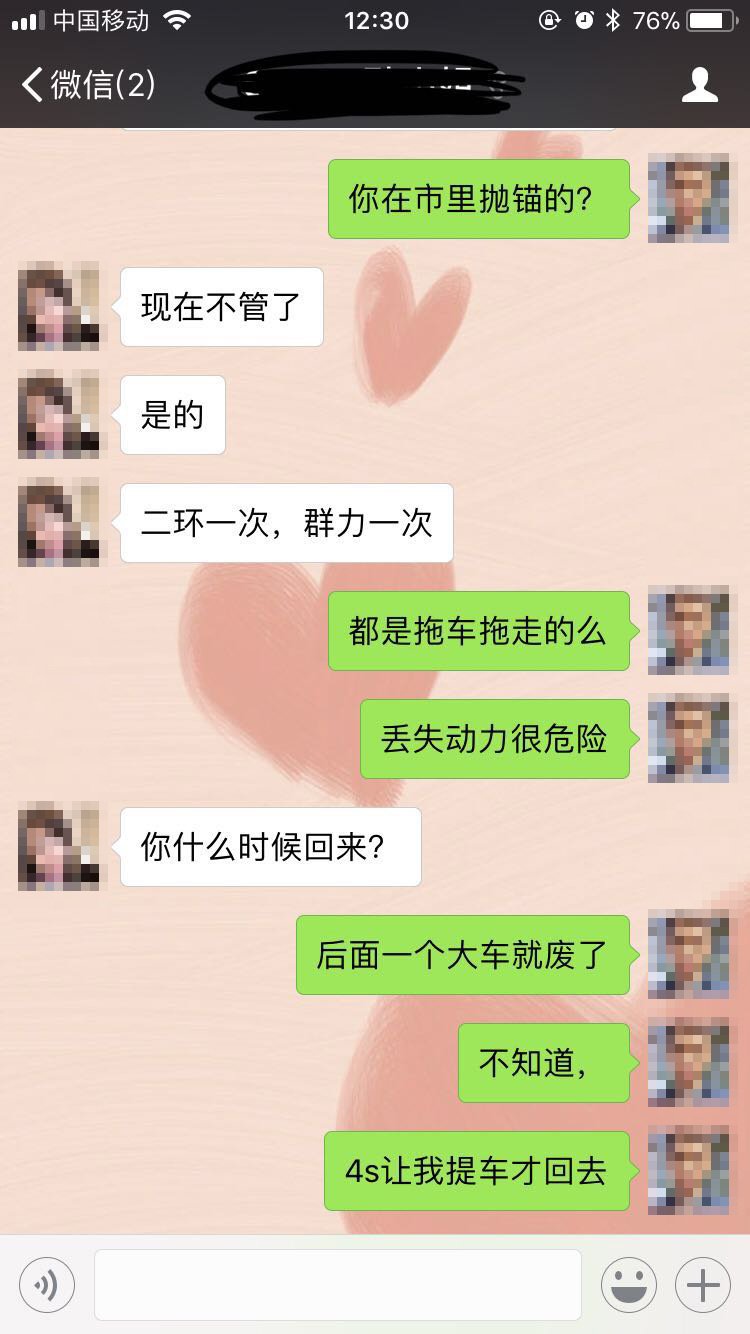Viewport: 750px width, 1334px height.
Task: Open the contact's avatar next to 现在不管了
Action: point(58,307)
